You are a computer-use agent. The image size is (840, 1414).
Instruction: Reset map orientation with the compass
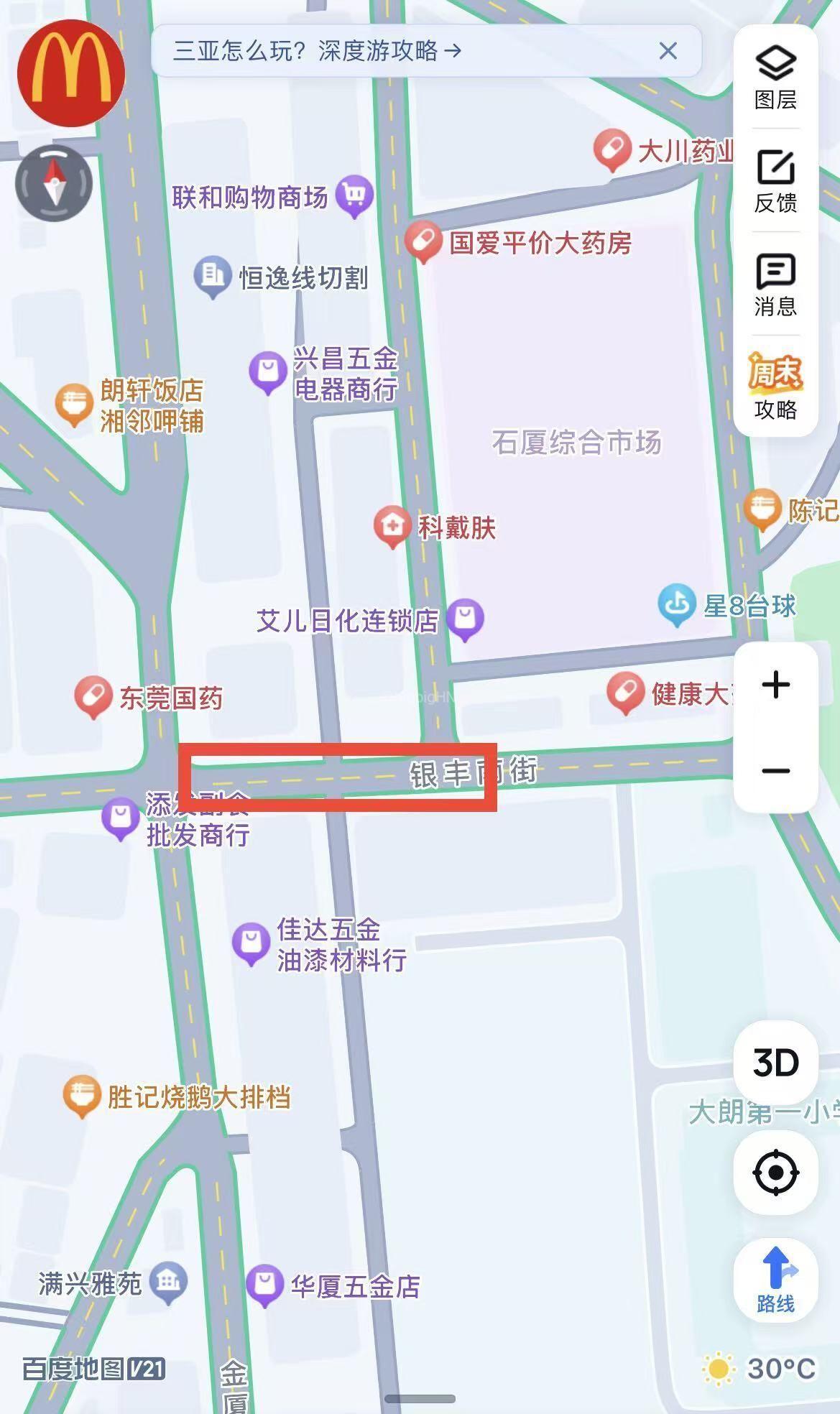pyautogui.click(x=54, y=182)
